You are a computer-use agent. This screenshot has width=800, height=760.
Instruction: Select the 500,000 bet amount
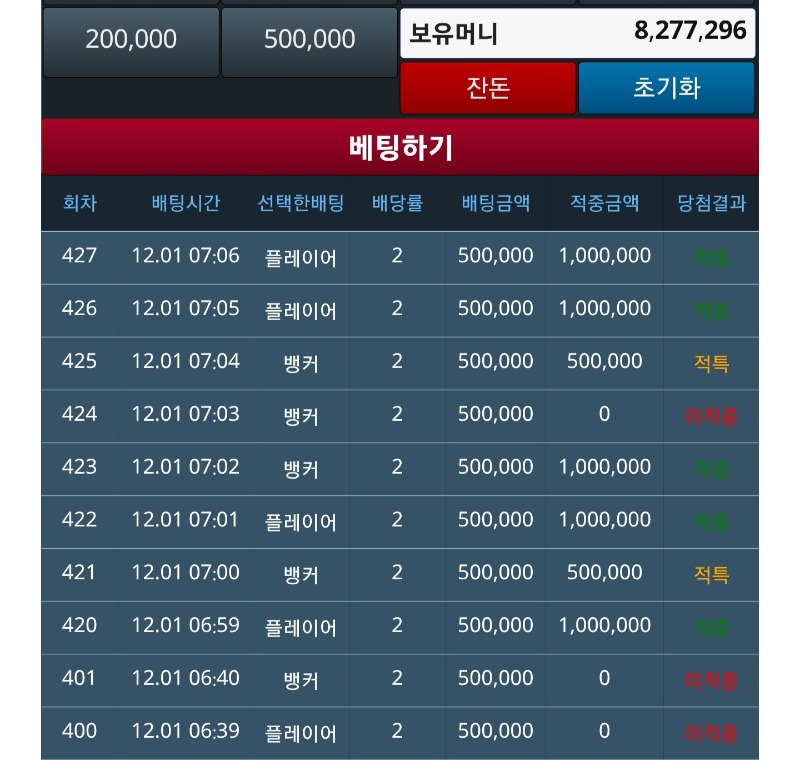click(x=309, y=40)
